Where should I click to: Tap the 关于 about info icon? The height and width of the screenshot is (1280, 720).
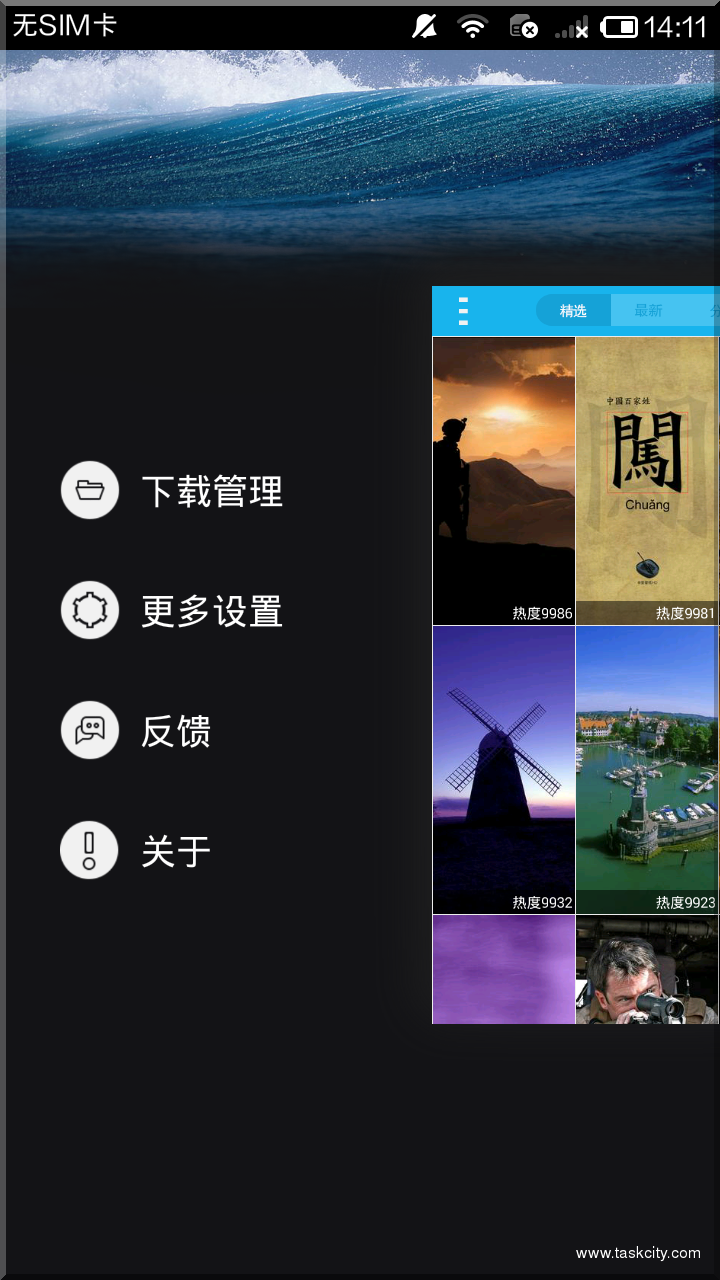point(89,850)
